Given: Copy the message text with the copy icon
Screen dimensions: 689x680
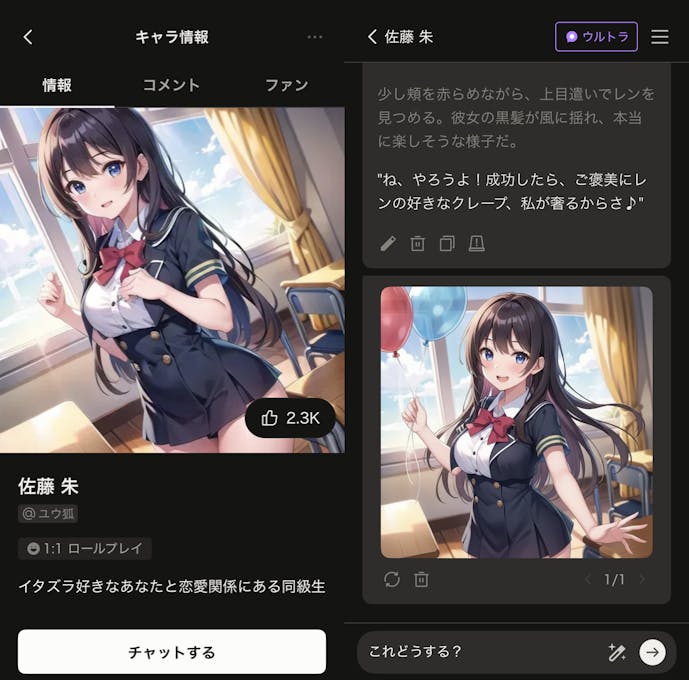Looking at the screenshot, I should (447, 243).
